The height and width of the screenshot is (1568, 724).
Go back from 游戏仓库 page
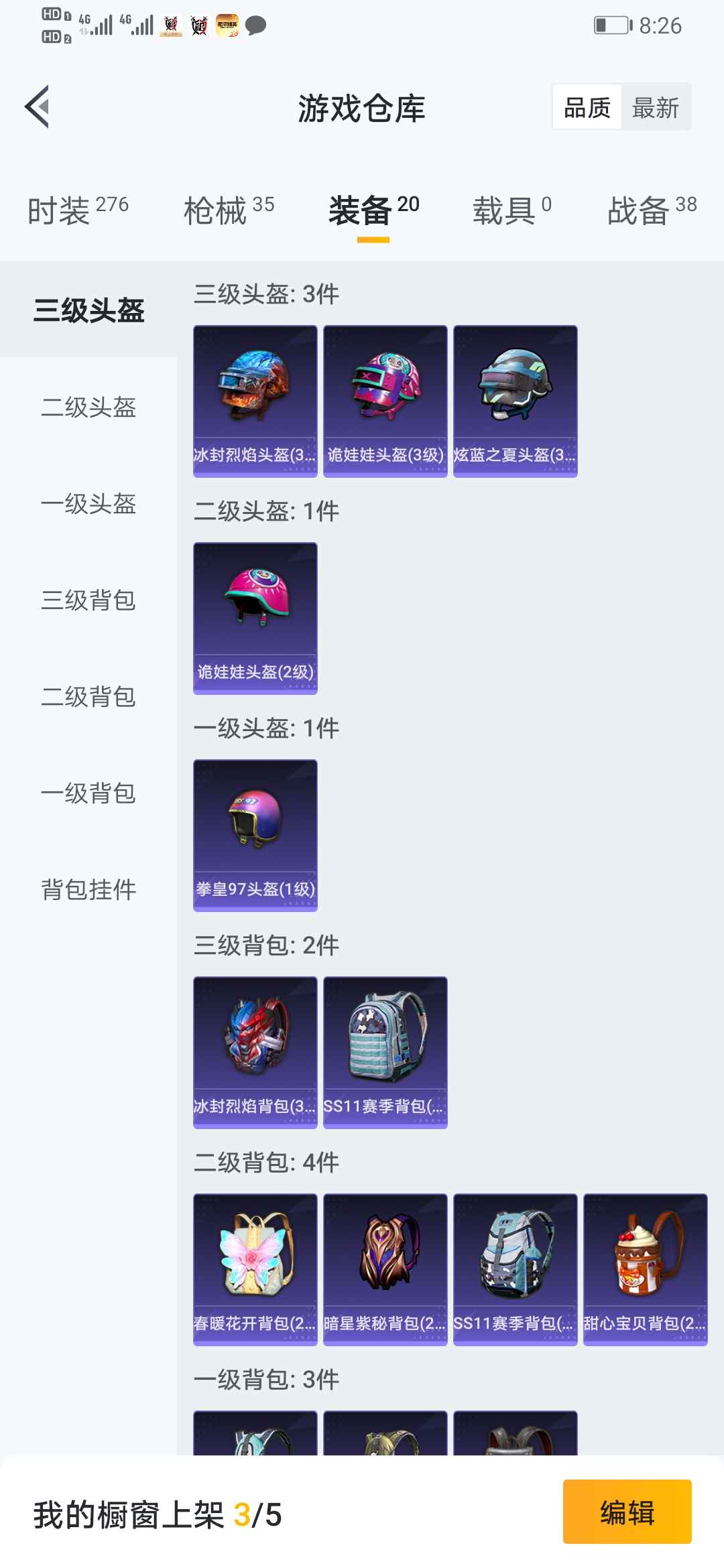pyautogui.click(x=38, y=107)
